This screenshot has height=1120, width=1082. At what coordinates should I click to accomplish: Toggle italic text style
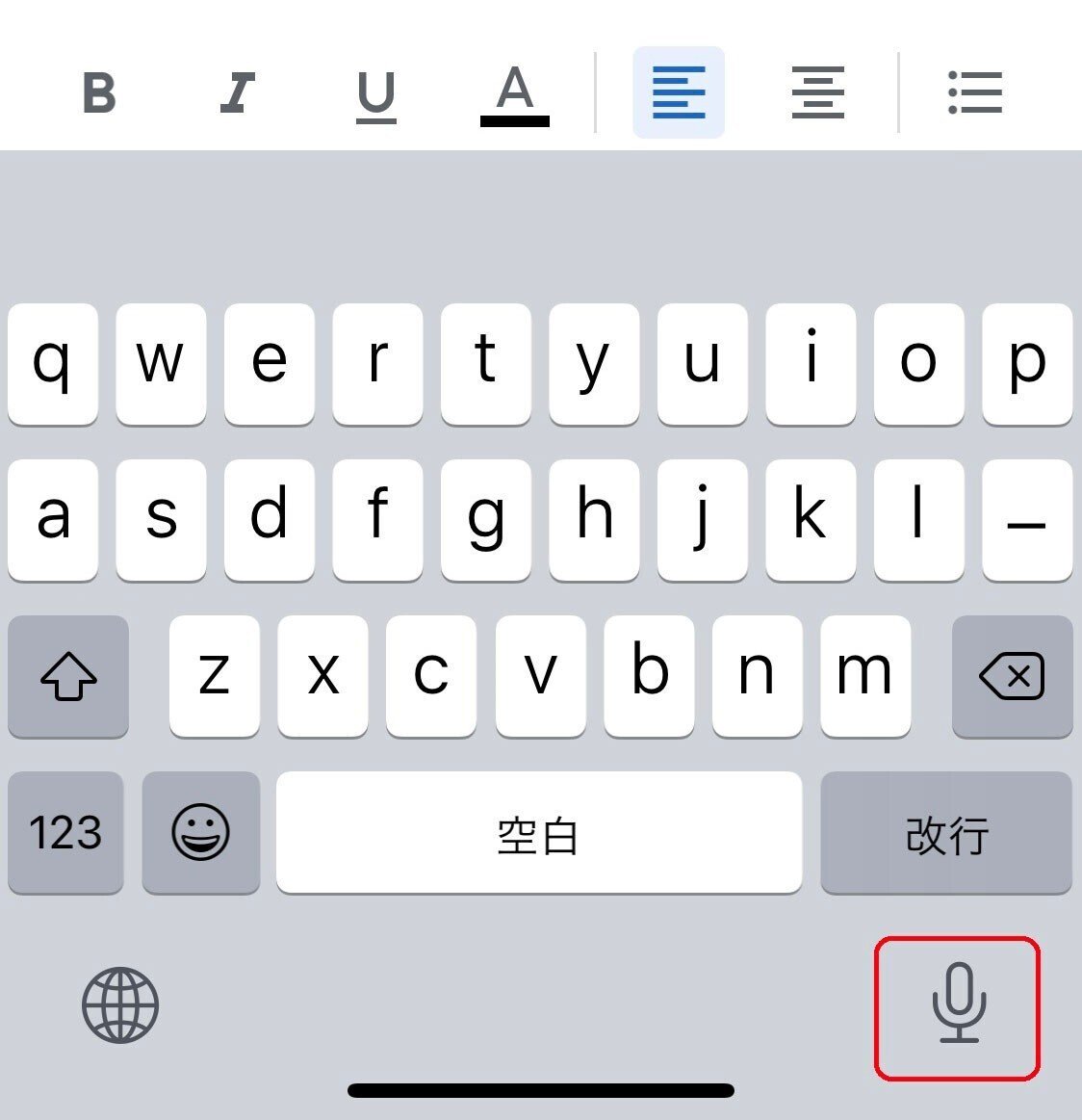pos(237,93)
